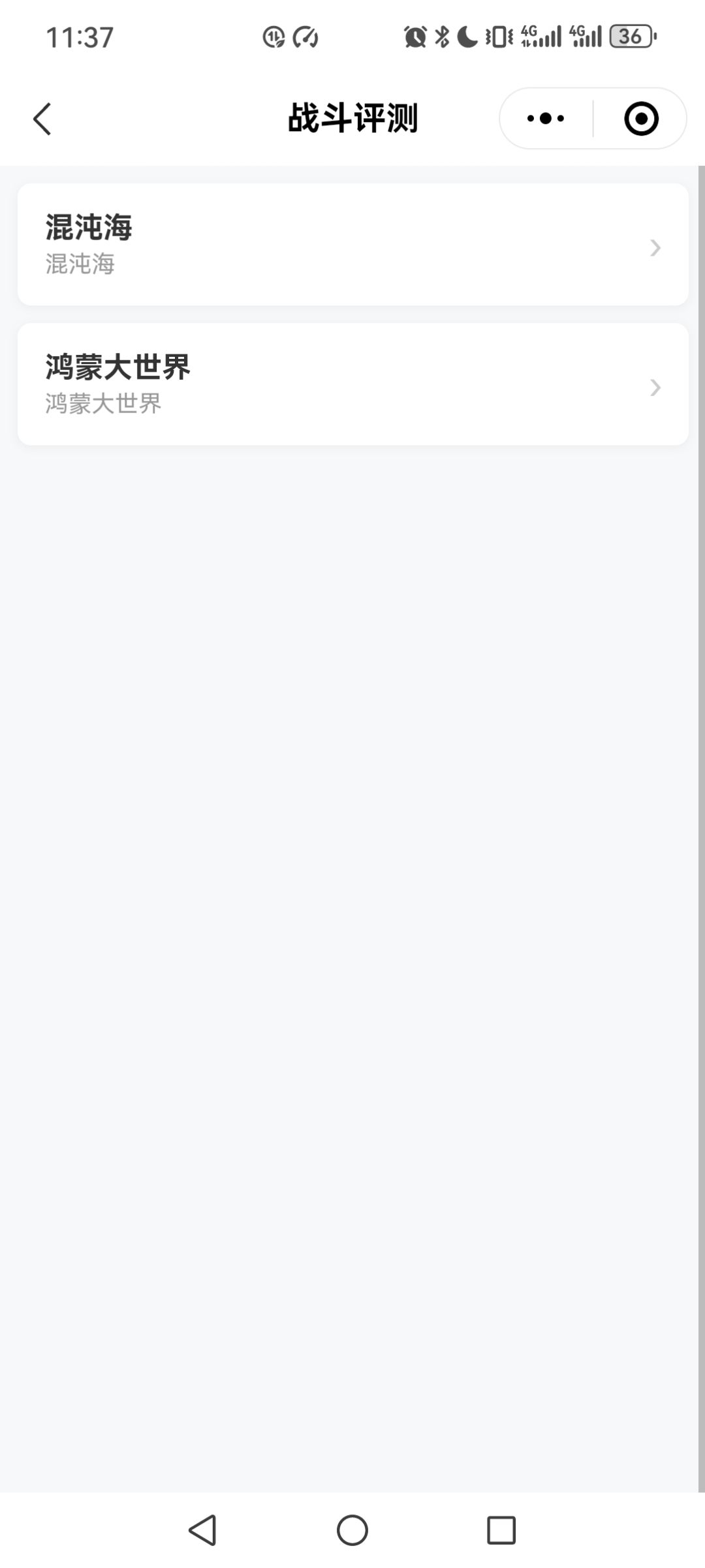Image resolution: width=705 pixels, height=1568 pixels.
Task: Open the 混沌海 entry
Action: (x=353, y=245)
